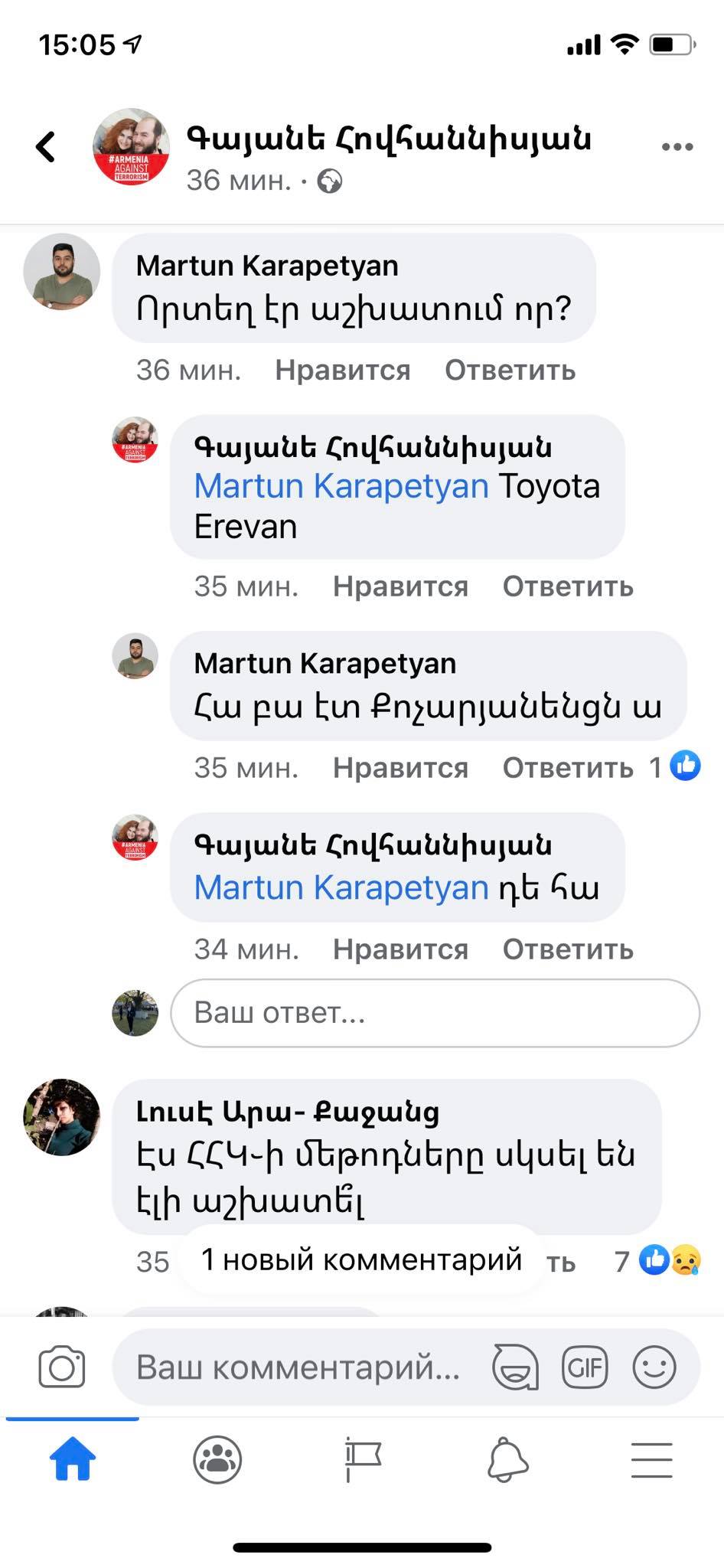Image resolution: width=724 pixels, height=1568 pixels.
Task: Tap the 'Ваш ответ...' reply field
Action: pos(435,1013)
